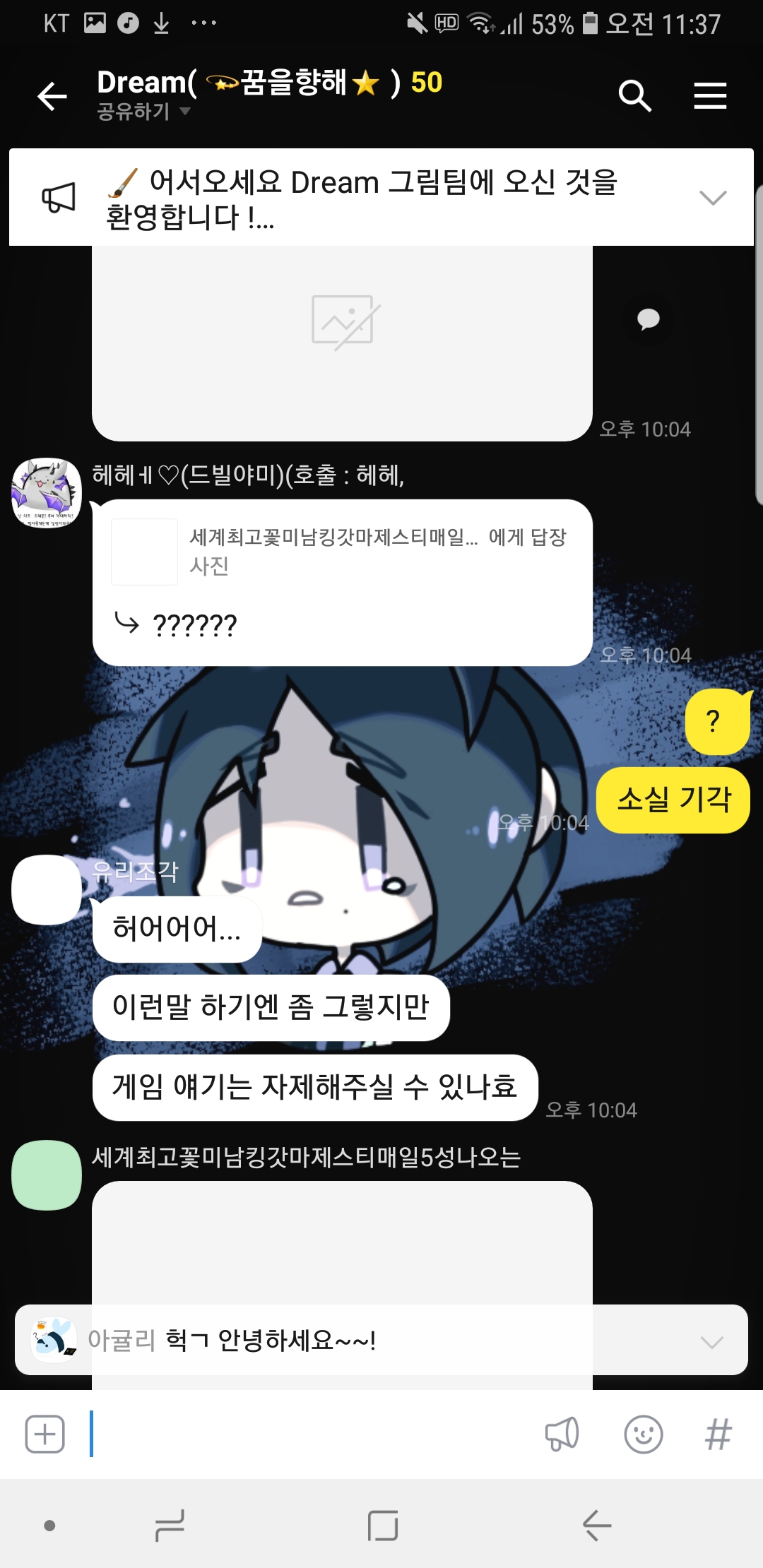763x1568 pixels.
Task: Go back using the header arrow
Action: (52, 96)
